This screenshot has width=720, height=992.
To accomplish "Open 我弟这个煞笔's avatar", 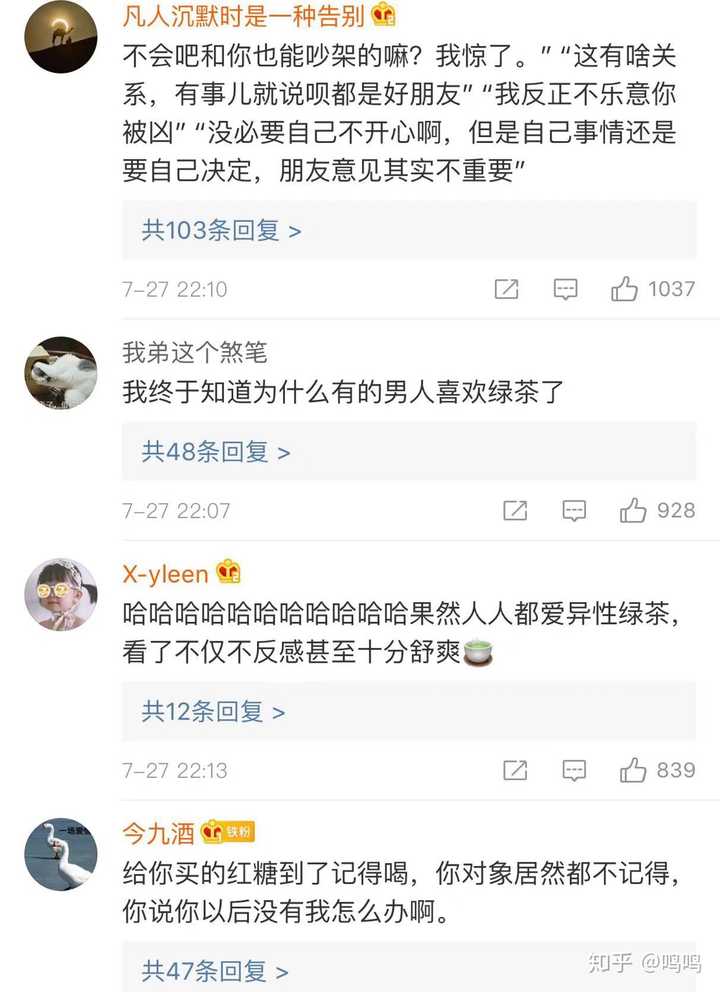I will (60, 373).
